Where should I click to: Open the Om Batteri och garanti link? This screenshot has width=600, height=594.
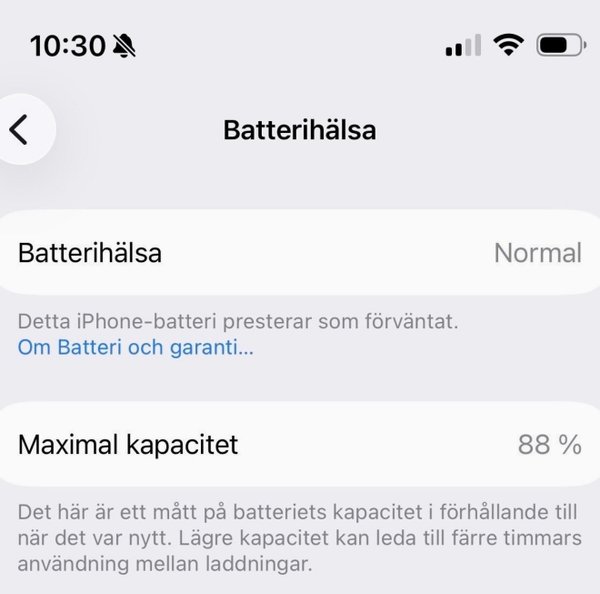pyautogui.click(x=135, y=349)
